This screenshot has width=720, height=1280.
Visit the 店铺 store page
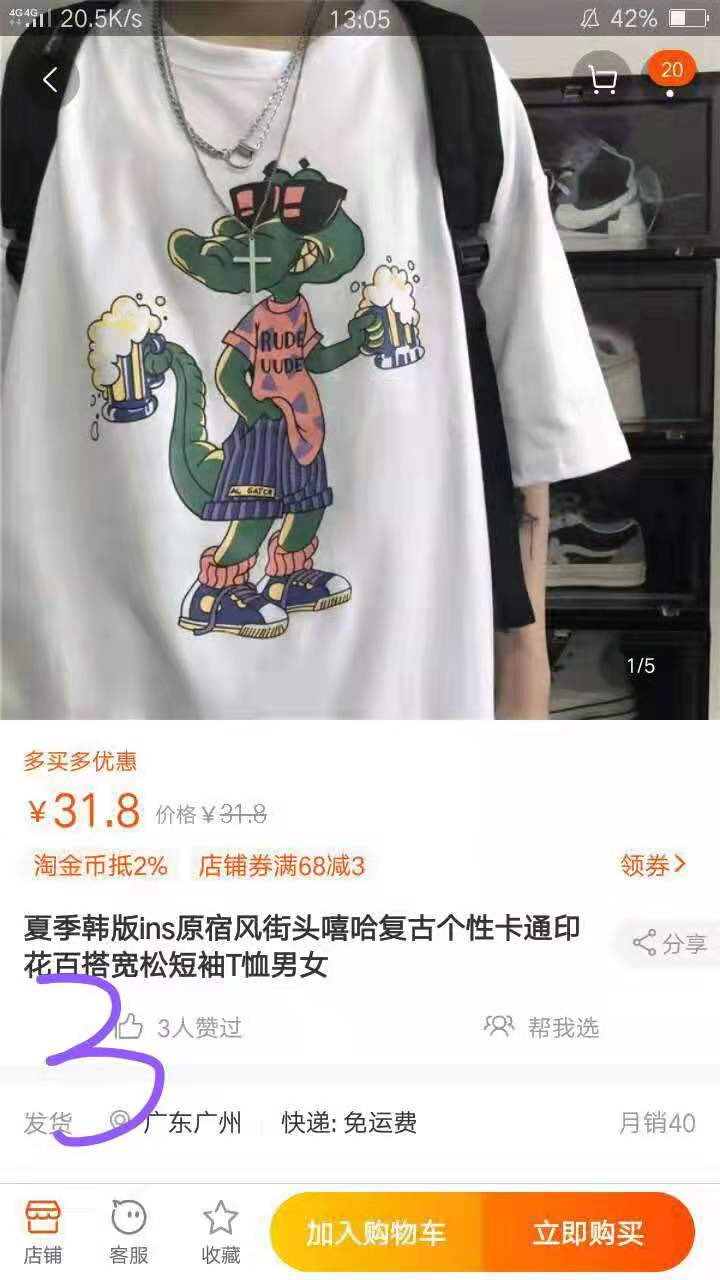coord(43,1233)
